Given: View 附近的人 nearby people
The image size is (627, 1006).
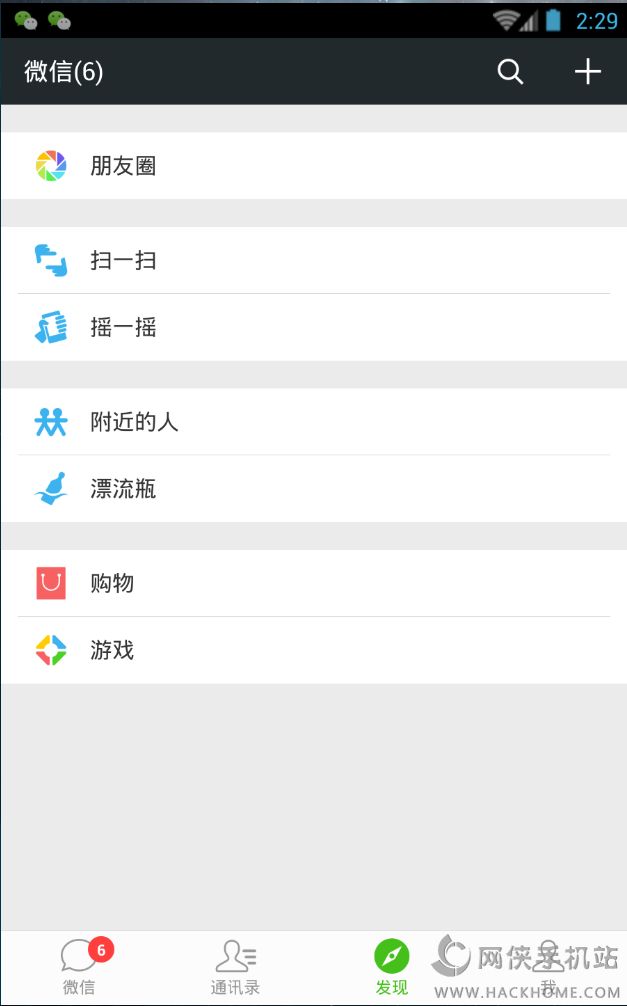Looking at the screenshot, I should coord(313,422).
